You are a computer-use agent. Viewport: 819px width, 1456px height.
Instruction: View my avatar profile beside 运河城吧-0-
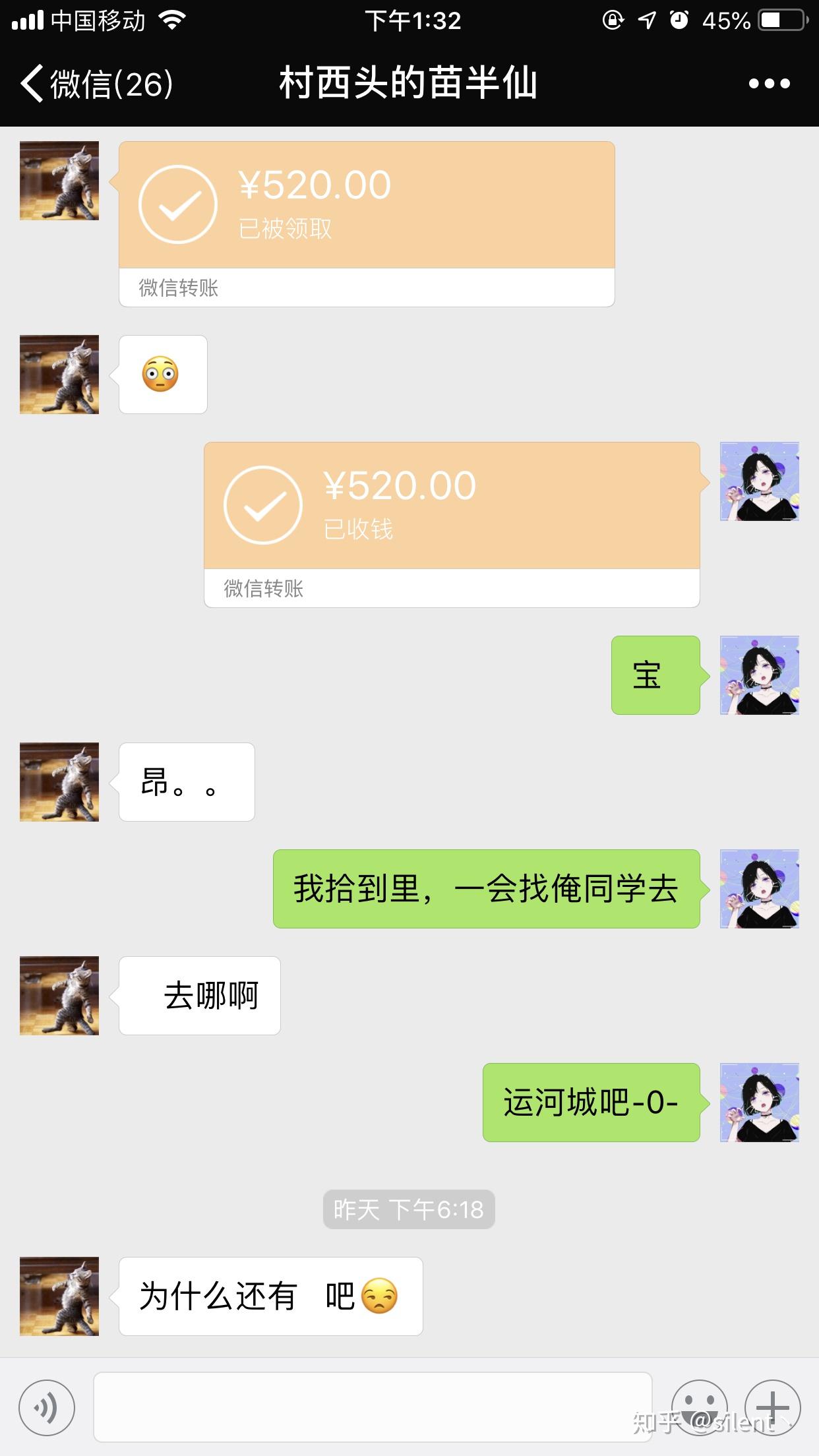(760, 1103)
